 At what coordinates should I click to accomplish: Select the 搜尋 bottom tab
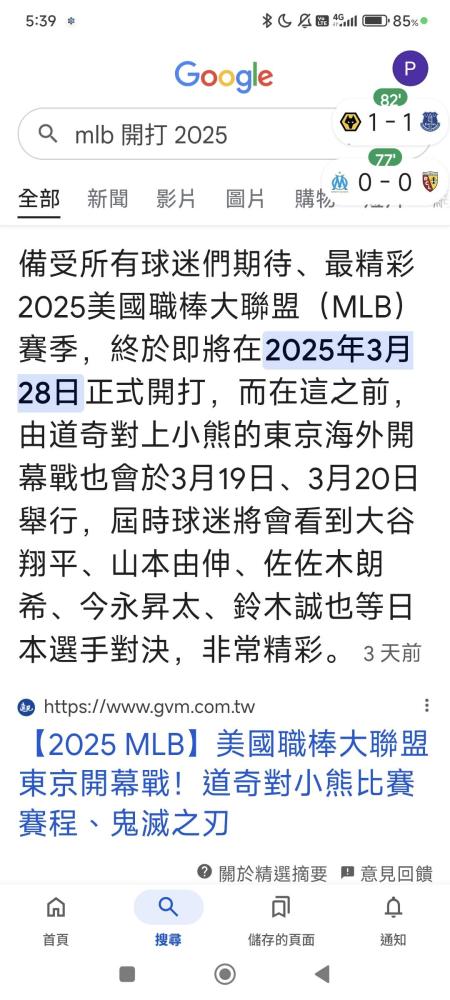click(168, 918)
